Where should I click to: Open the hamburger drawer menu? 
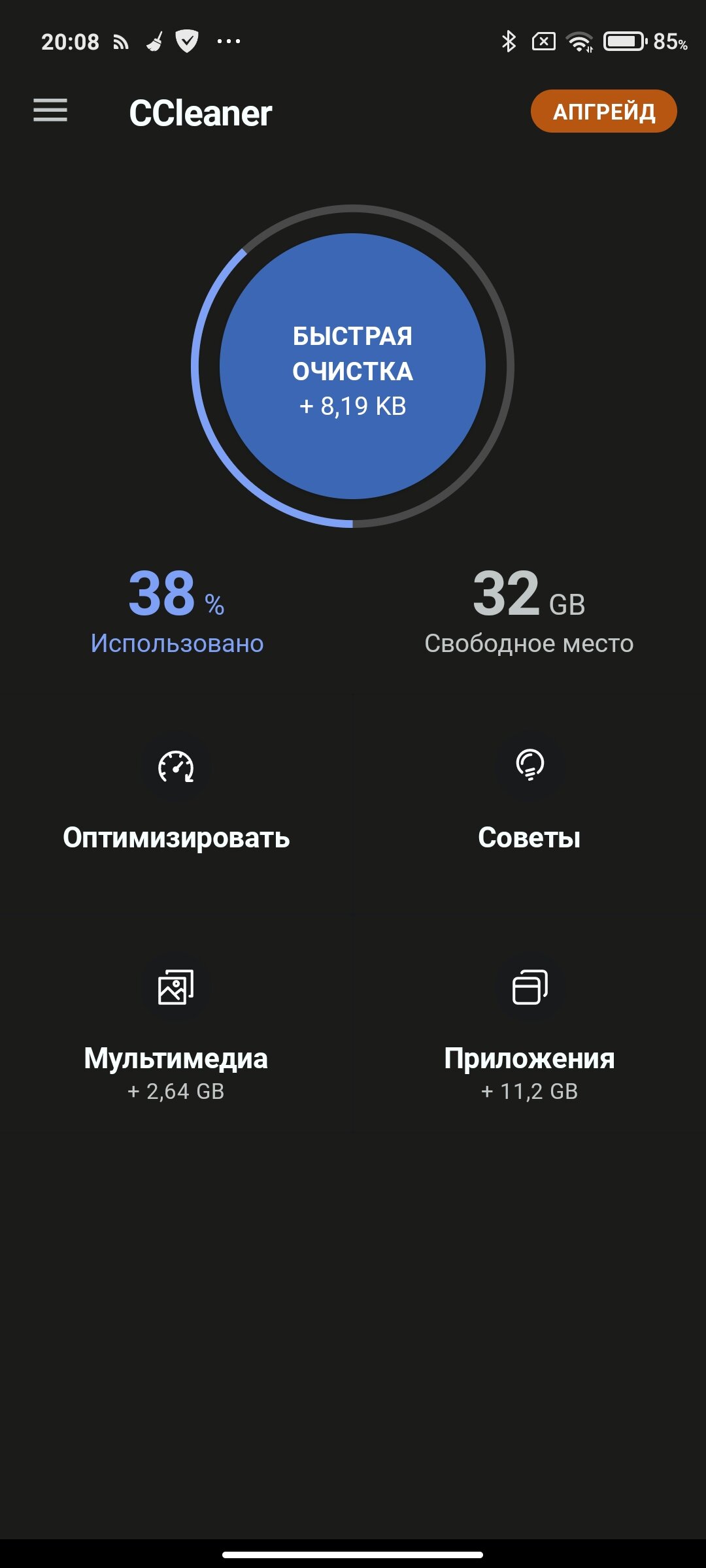click(50, 110)
